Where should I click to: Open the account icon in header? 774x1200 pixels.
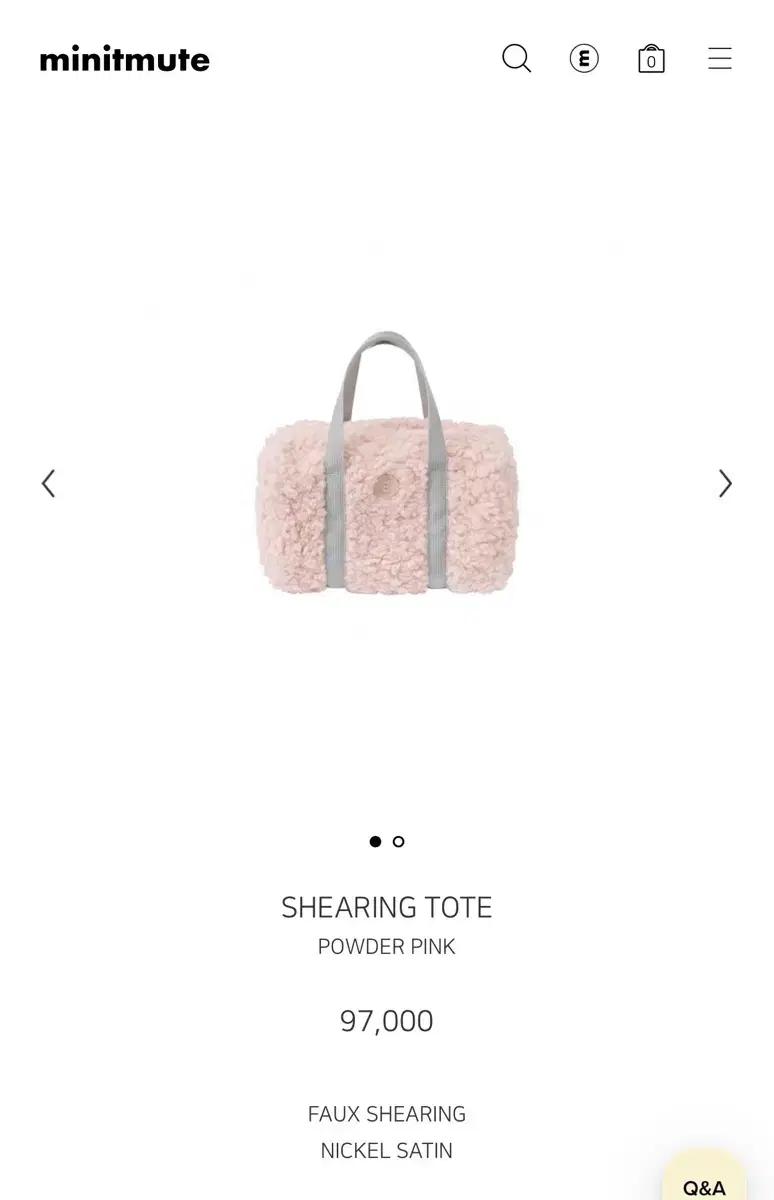pyautogui.click(x=584, y=59)
